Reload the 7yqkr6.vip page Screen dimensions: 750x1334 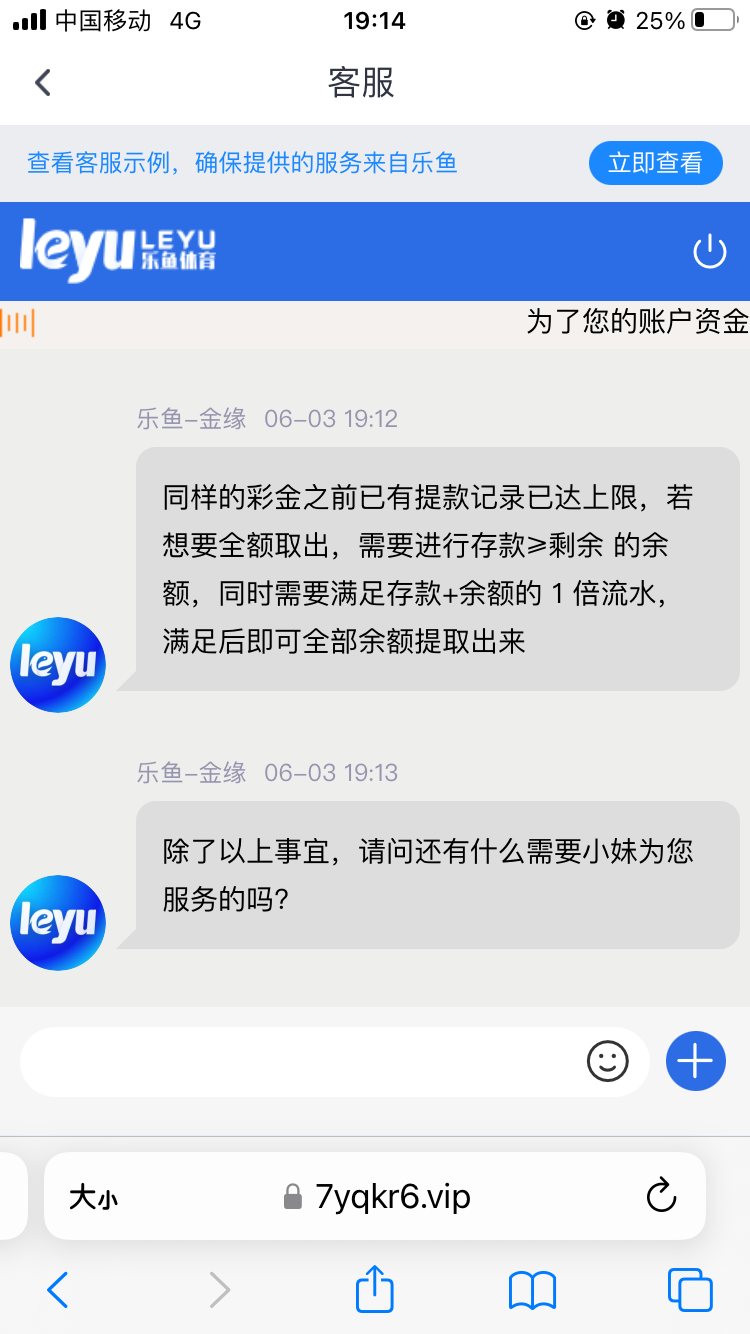(x=661, y=1196)
